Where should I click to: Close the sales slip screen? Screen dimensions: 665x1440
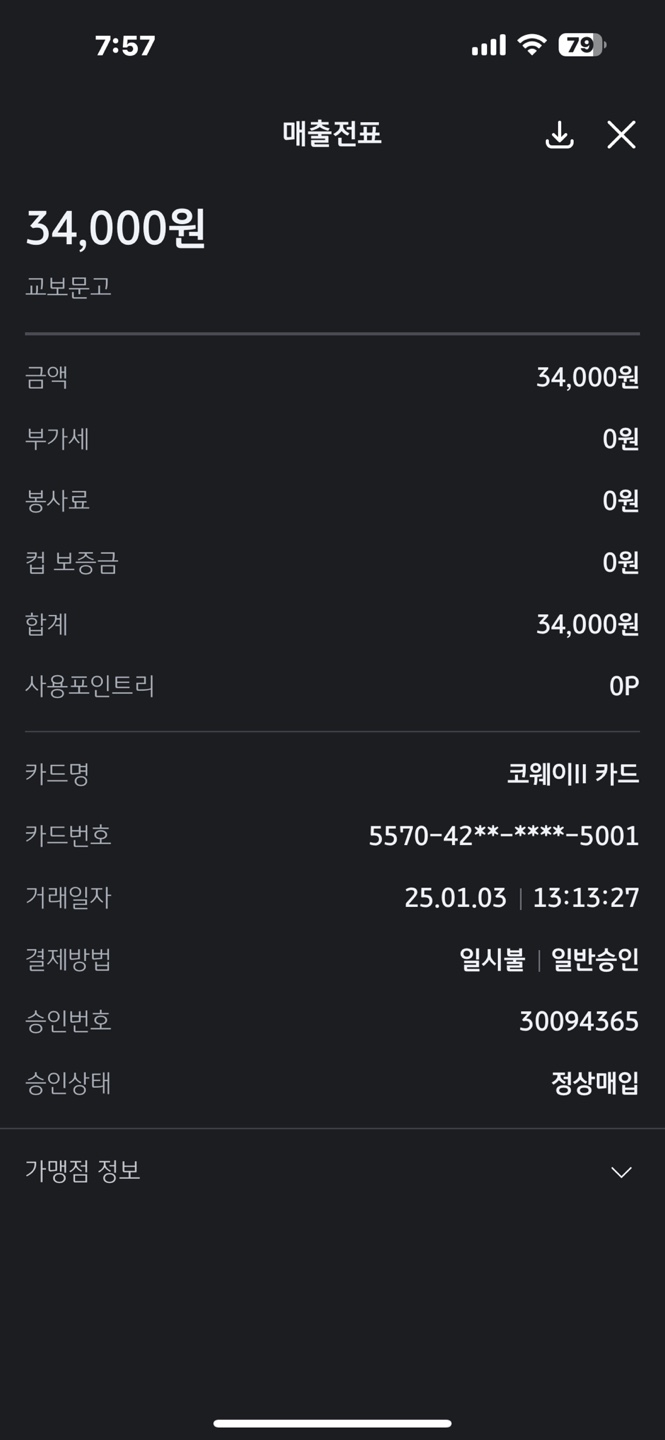[621, 135]
